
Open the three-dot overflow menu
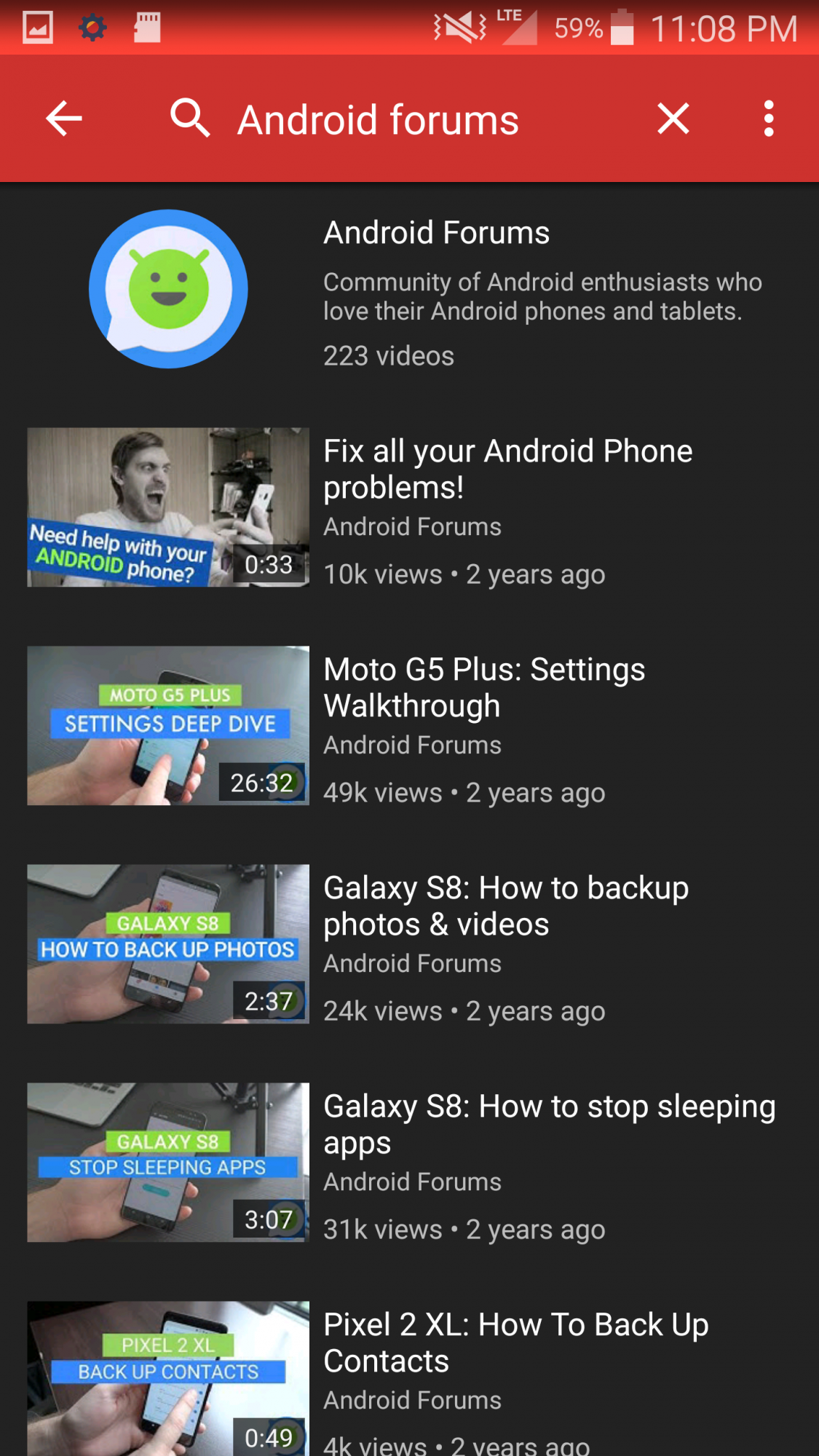[x=768, y=119]
